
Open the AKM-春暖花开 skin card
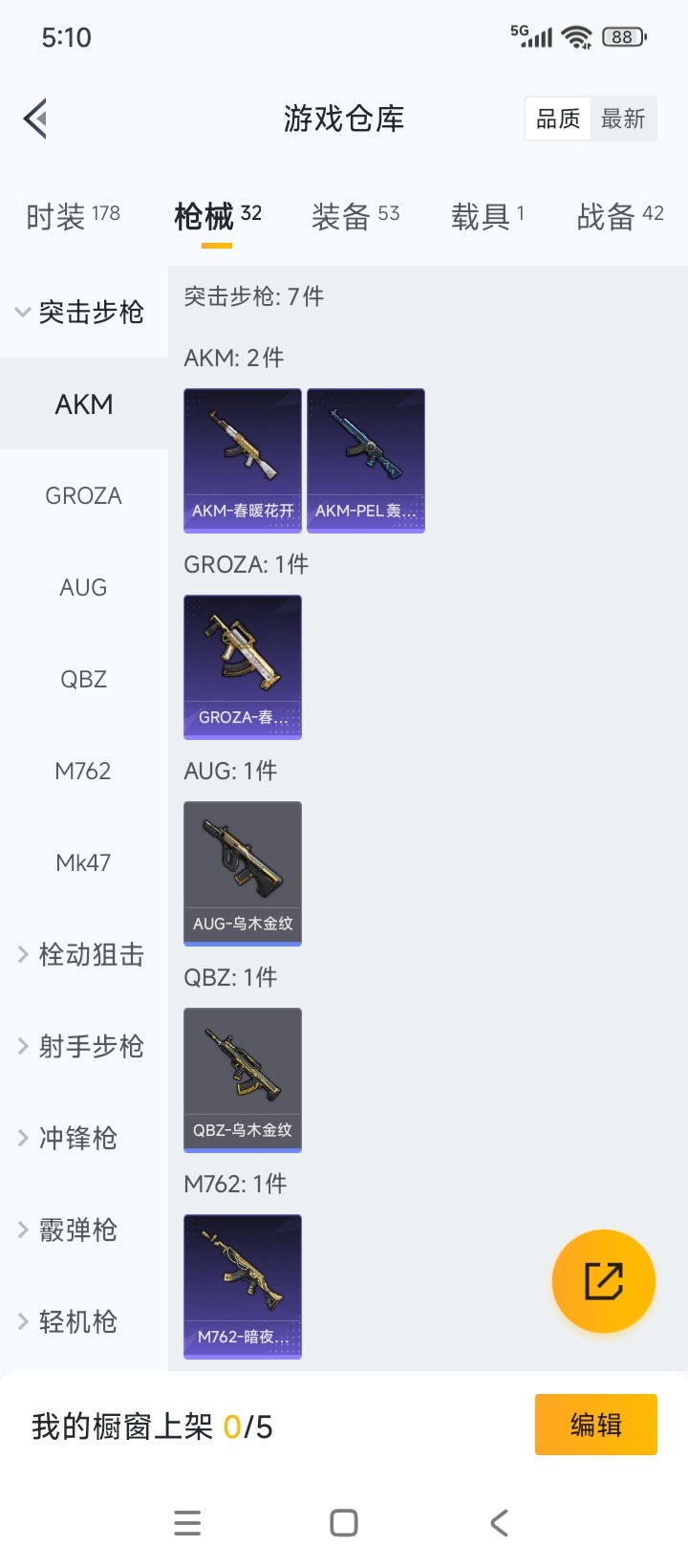(x=243, y=460)
